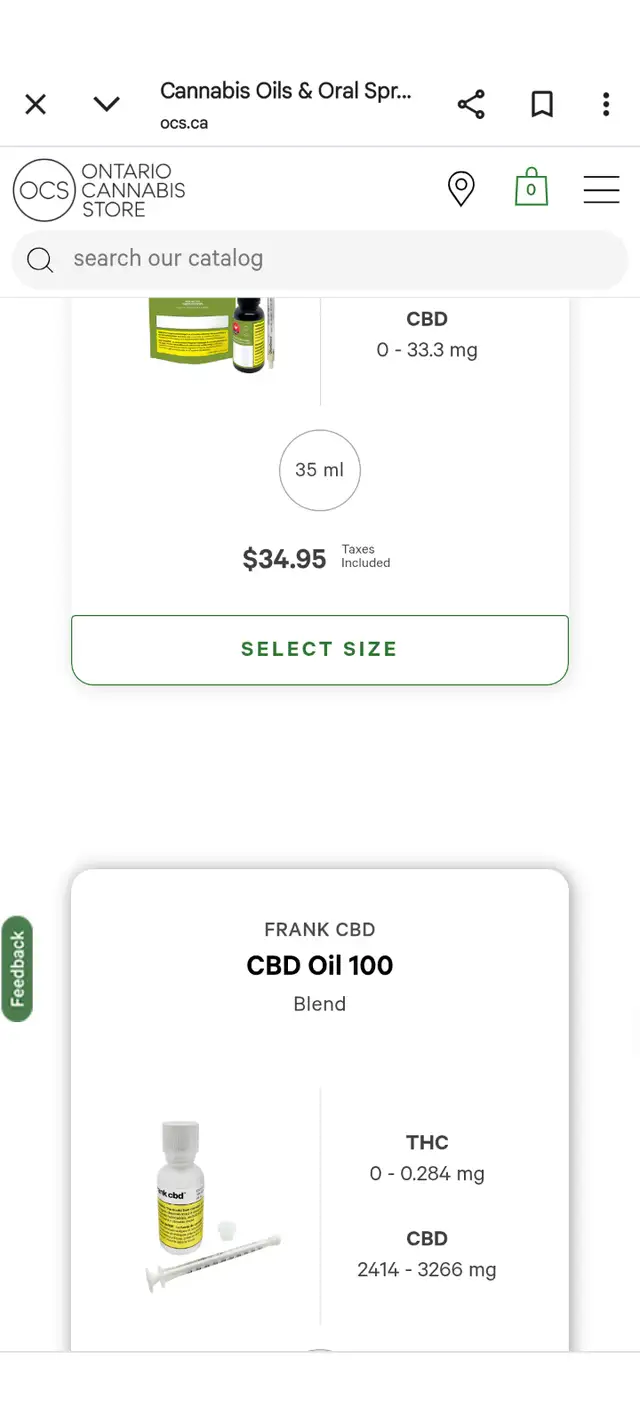Close the browser tab with X
640x1422 pixels.
click(36, 104)
